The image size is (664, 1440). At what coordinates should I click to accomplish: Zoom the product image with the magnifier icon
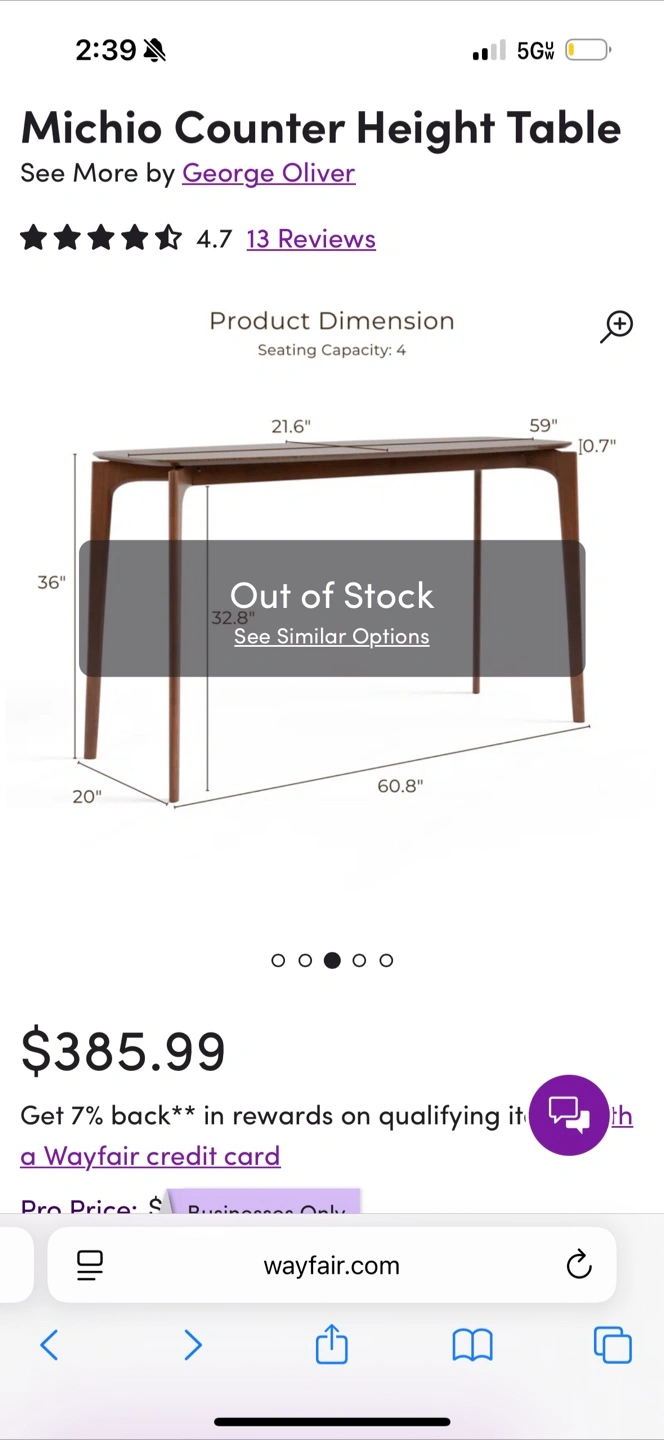(617, 326)
